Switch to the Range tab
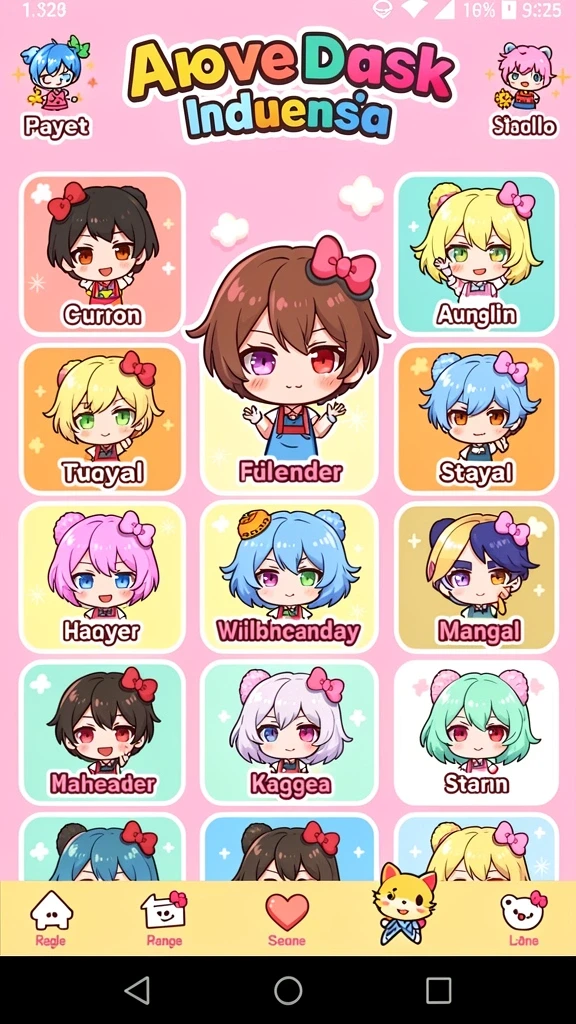The width and height of the screenshot is (576, 1024). 164,920
